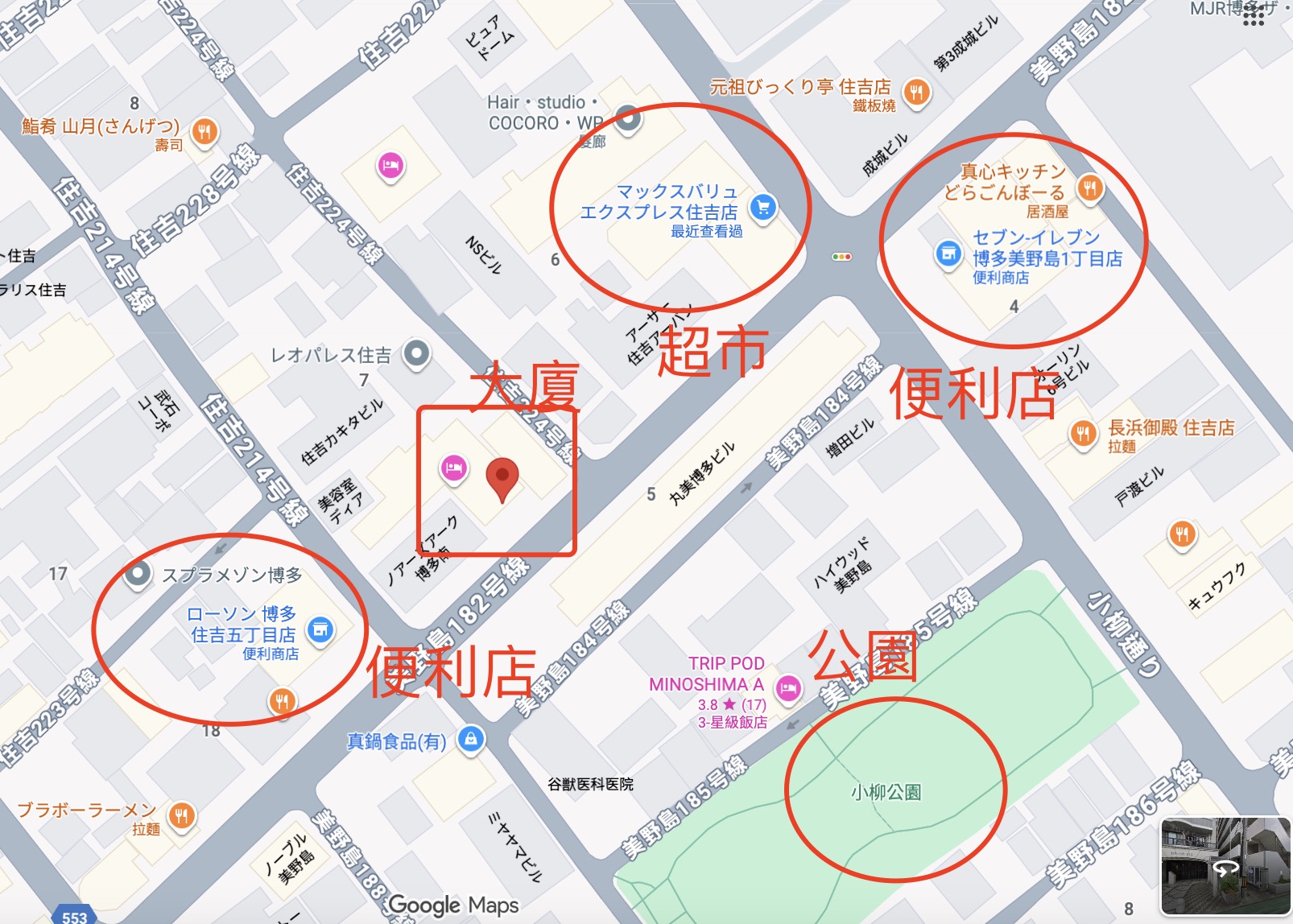Open 真心キッチン どらごんぼーる izakaya marker

(x=1089, y=188)
